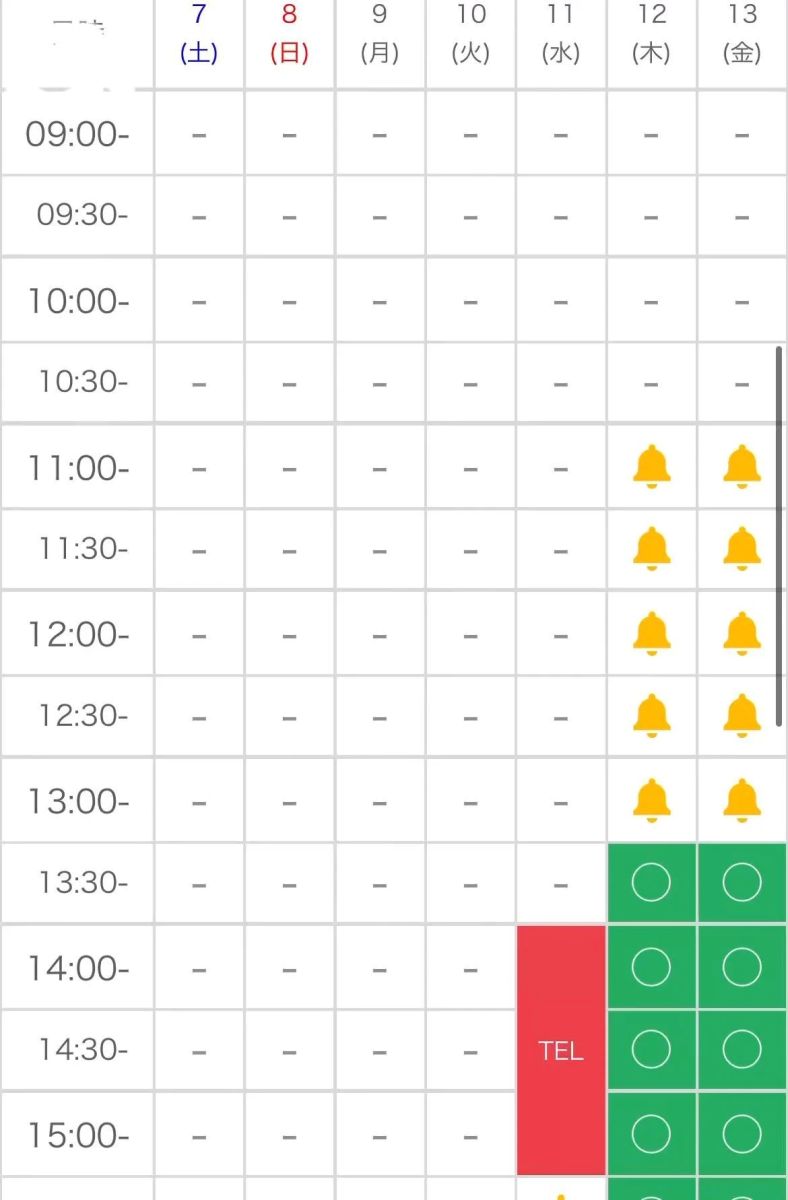Tap the red TEL cell on Wednesday 11
The height and width of the screenshot is (1200, 788).
pos(561,1050)
